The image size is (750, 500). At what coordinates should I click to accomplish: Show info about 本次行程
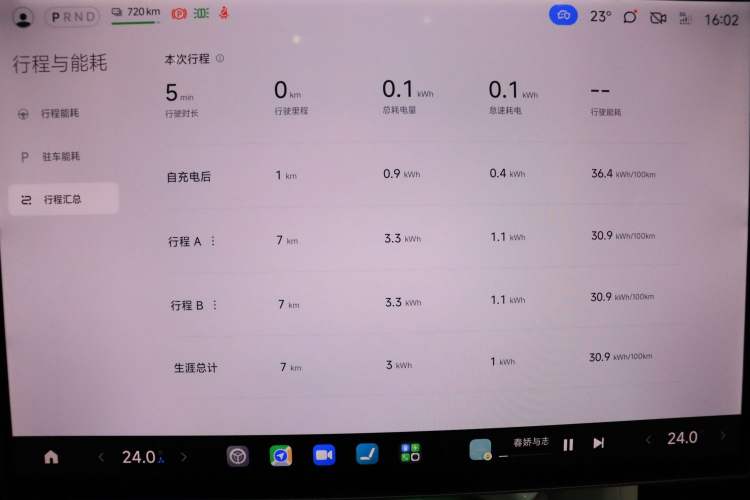point(220,59)
